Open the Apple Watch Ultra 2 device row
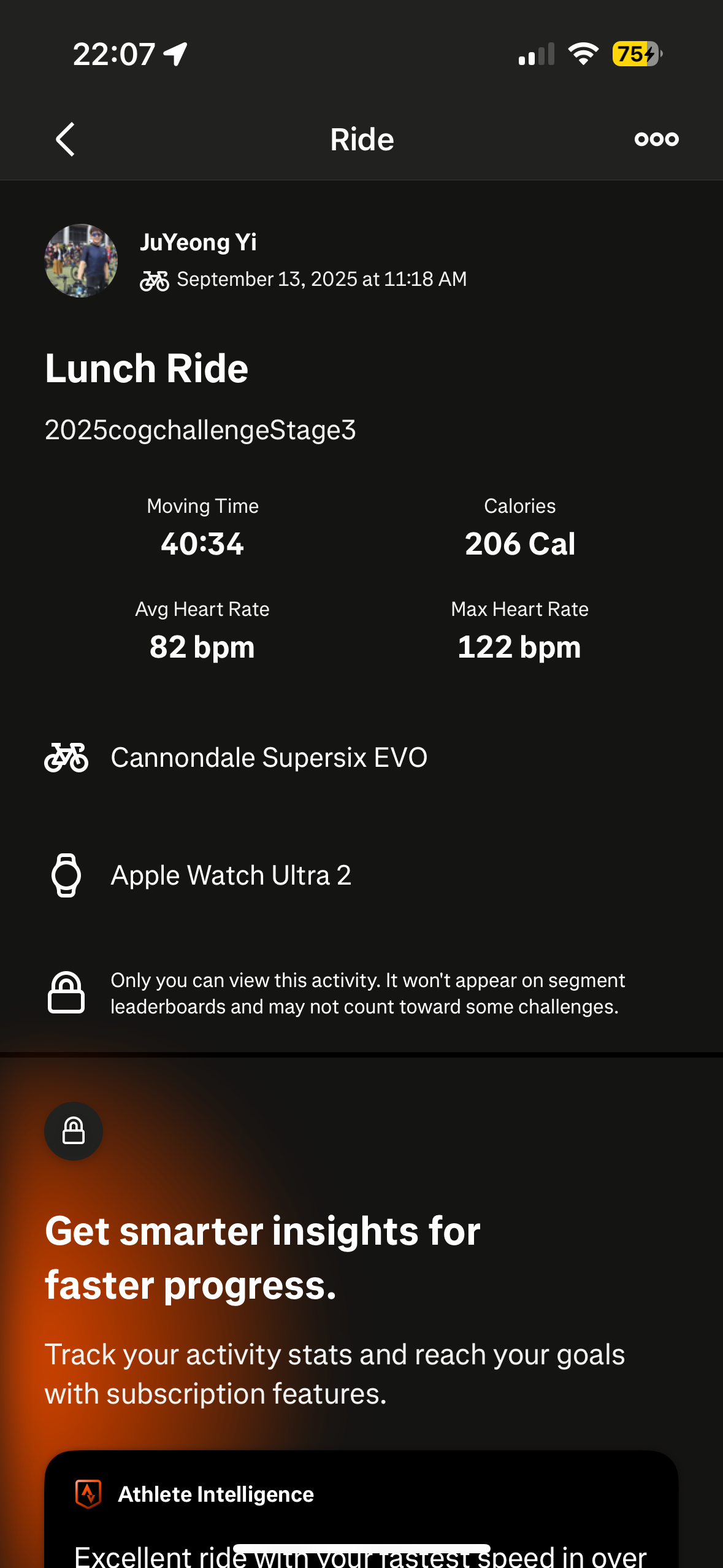The height and width of the screenshot is (1568, 723). [361, 875]
